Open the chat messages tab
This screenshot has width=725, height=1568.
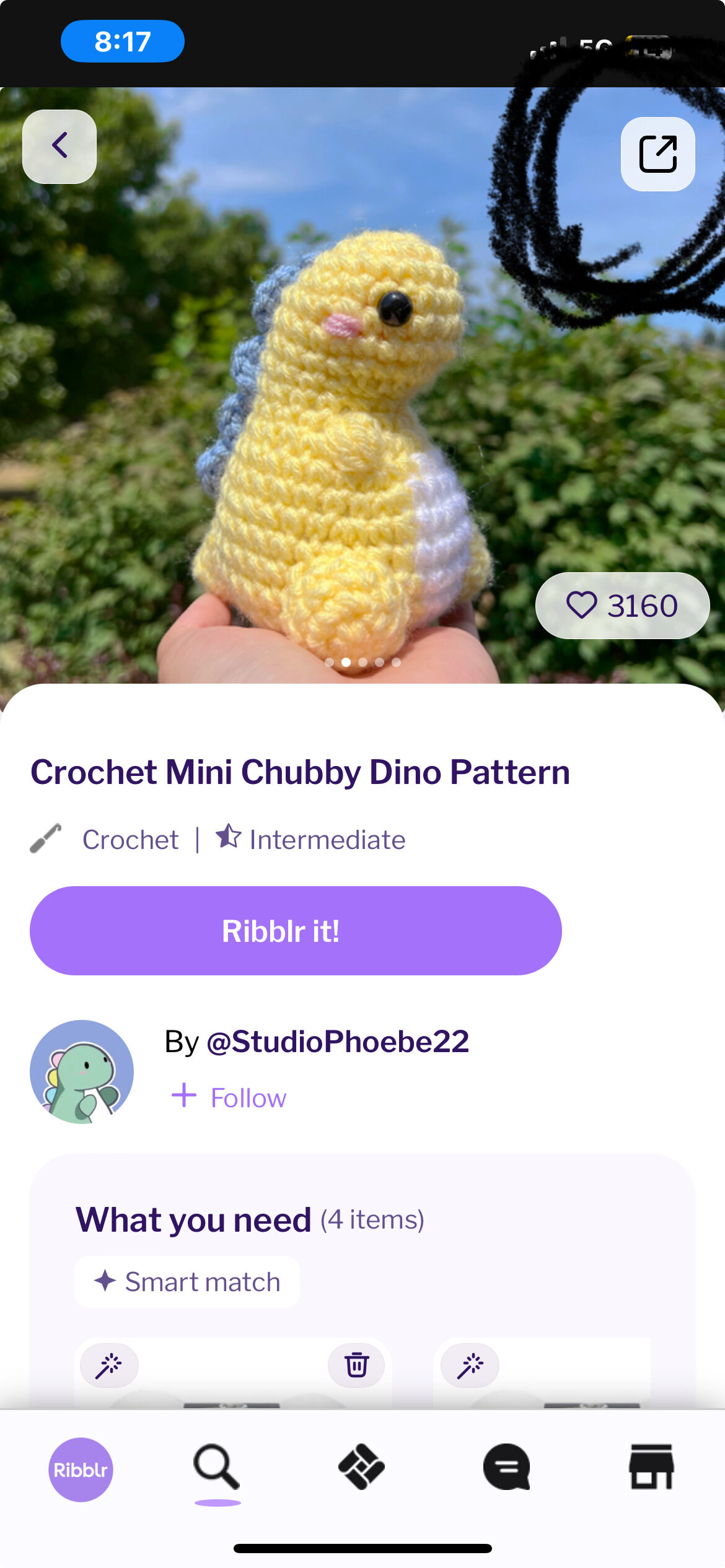point(507,1466)
